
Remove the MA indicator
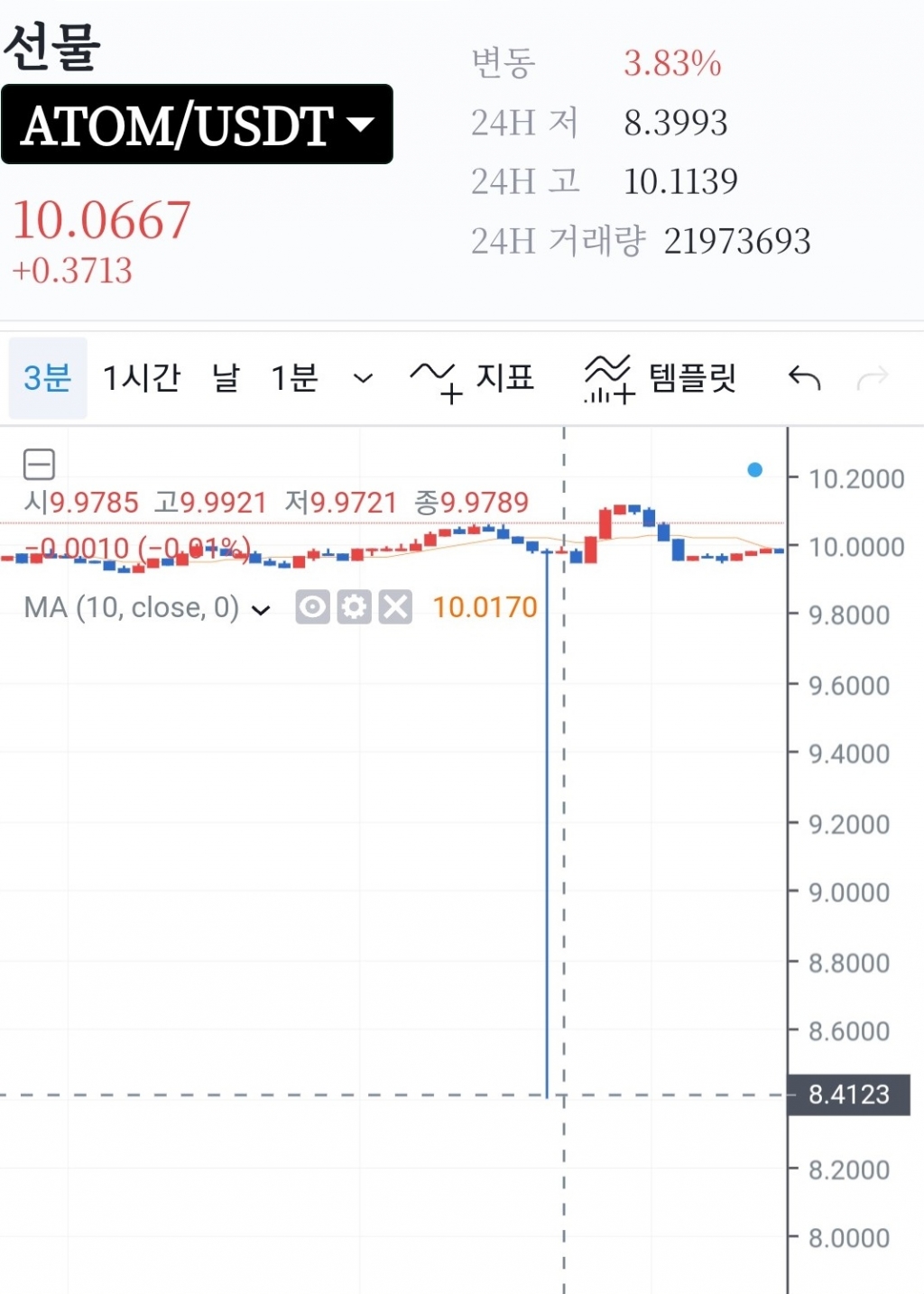click(395, 607)
